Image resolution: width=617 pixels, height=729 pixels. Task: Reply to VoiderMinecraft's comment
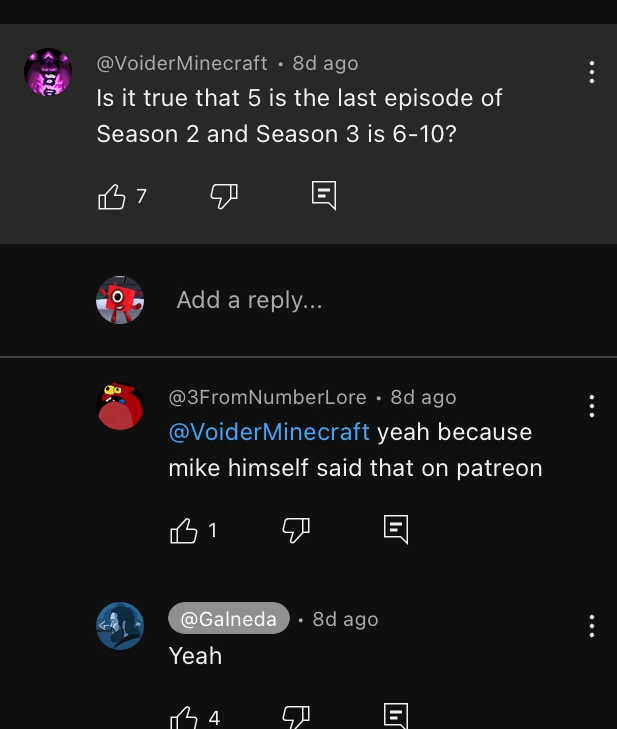[323, 196]
